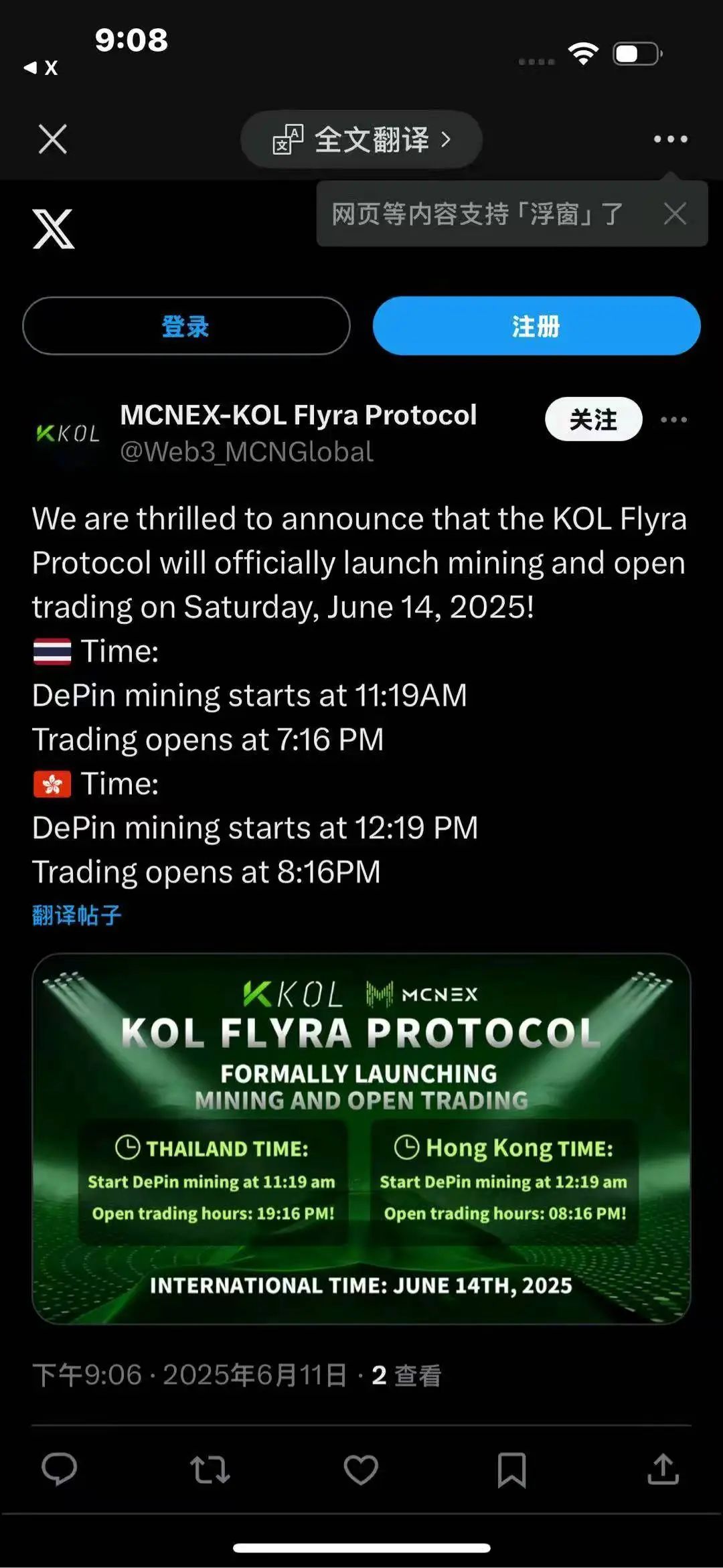This screenshot has width=723, height=1568.
Task: Like the post with the heart icon
Action: tap(361, 1470)
